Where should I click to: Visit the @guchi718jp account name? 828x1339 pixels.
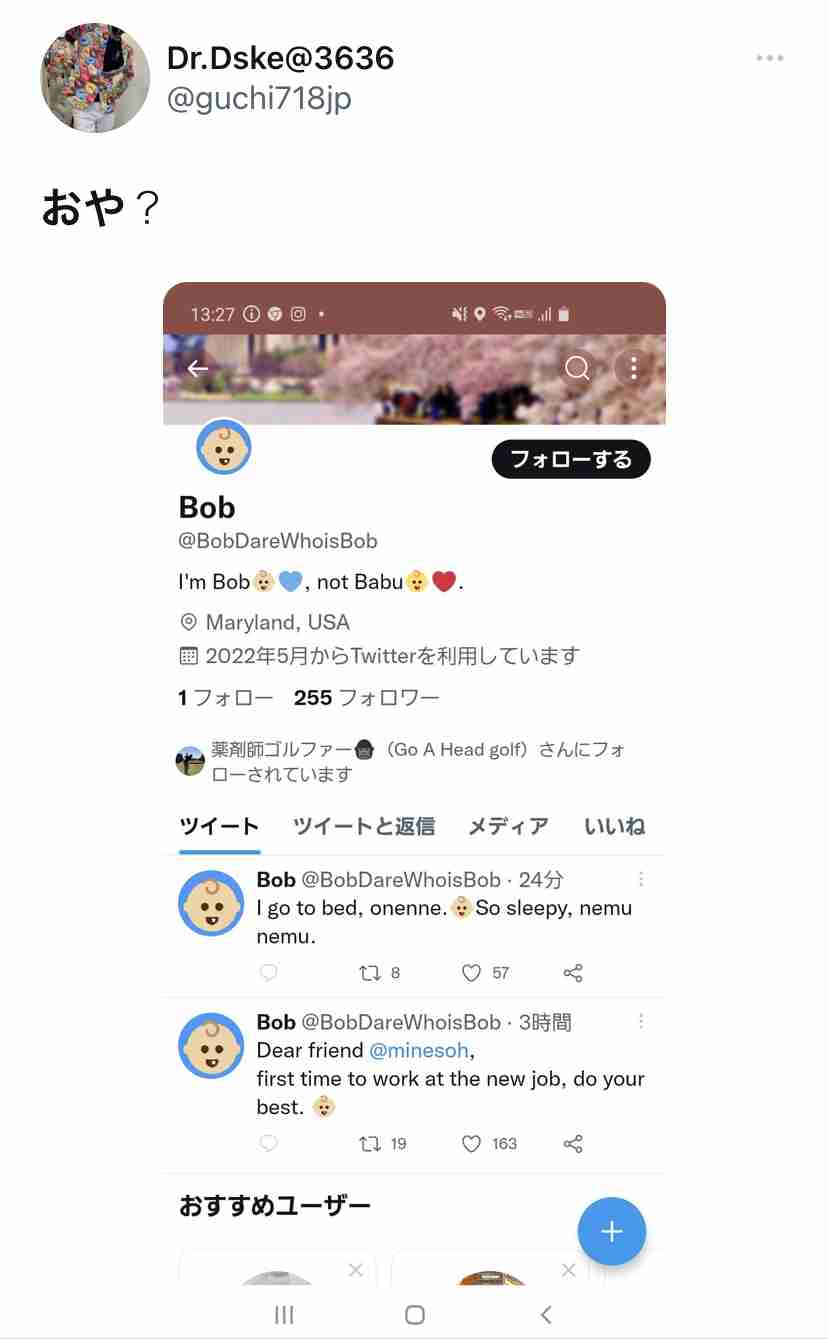point(259,100)
